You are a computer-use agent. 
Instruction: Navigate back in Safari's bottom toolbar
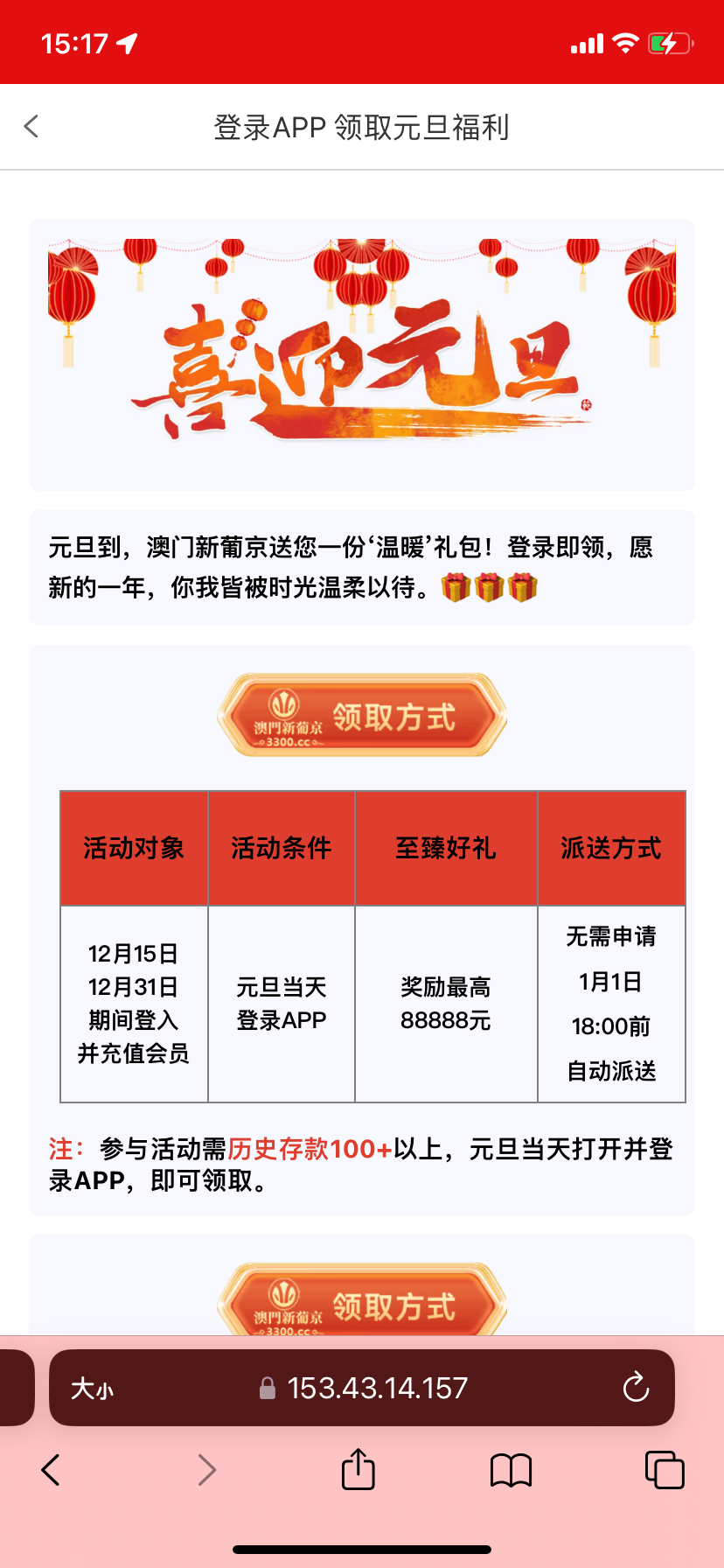pos(51,1470)
